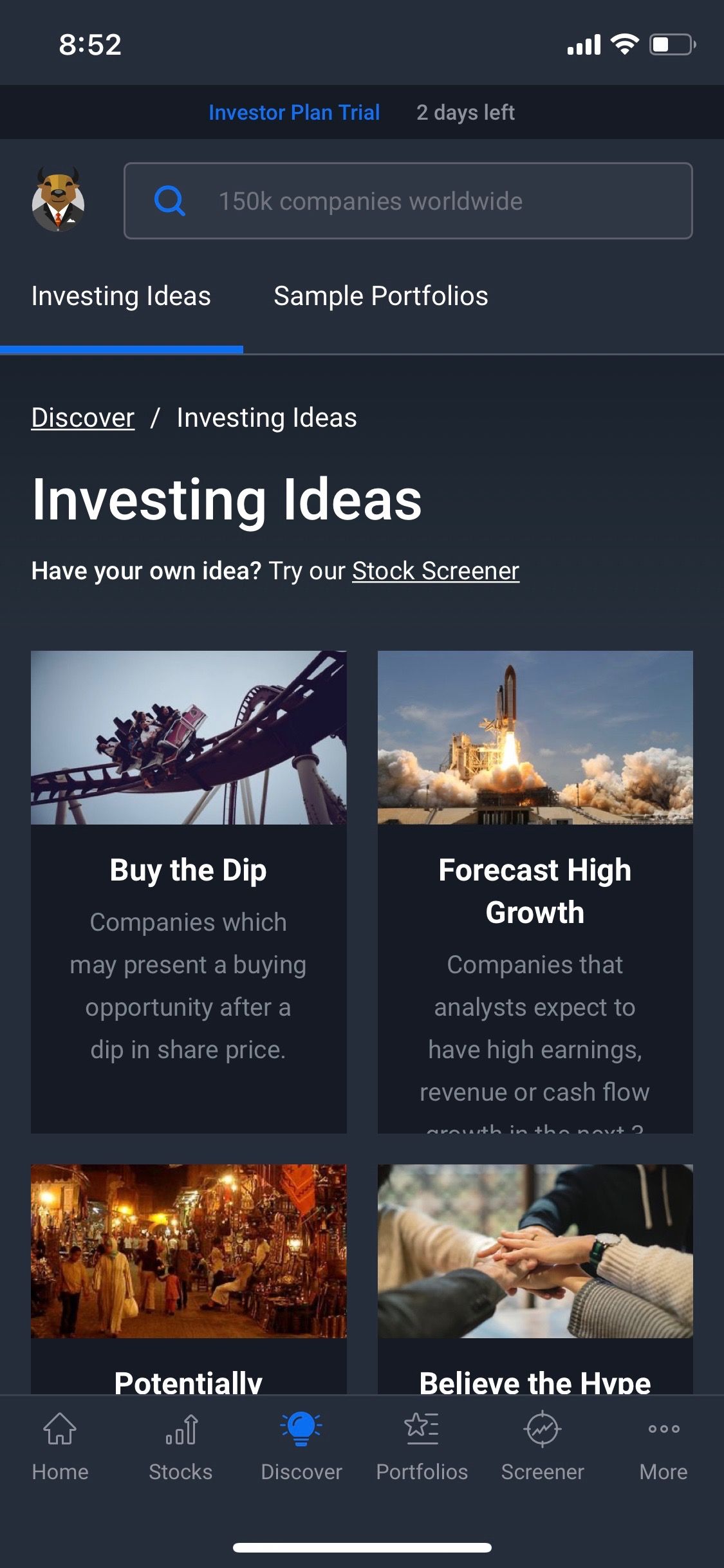Screen dimensions: 724x1568
Task: Tap Investor Plan Trial banner text
Action: point(293,112)
